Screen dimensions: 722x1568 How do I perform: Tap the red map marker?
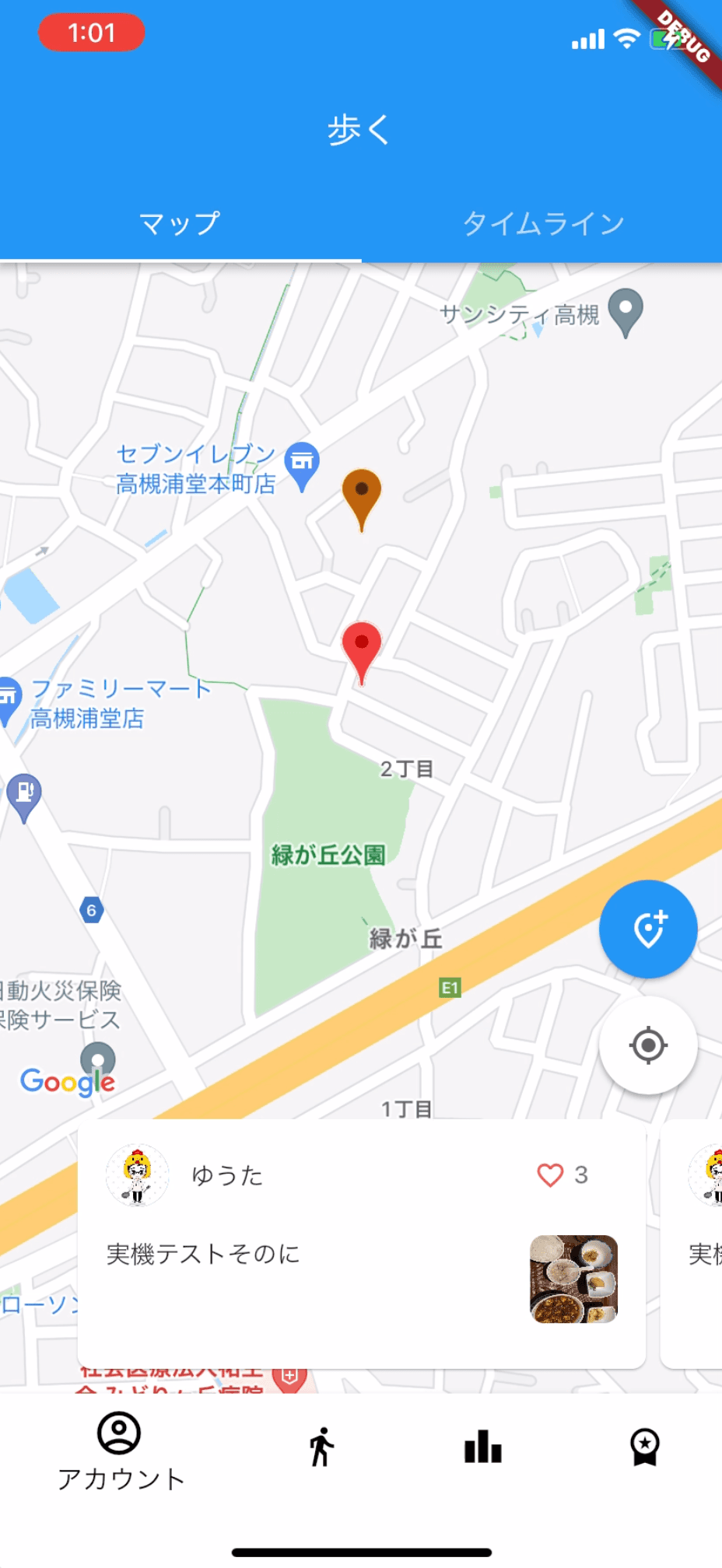362,647
